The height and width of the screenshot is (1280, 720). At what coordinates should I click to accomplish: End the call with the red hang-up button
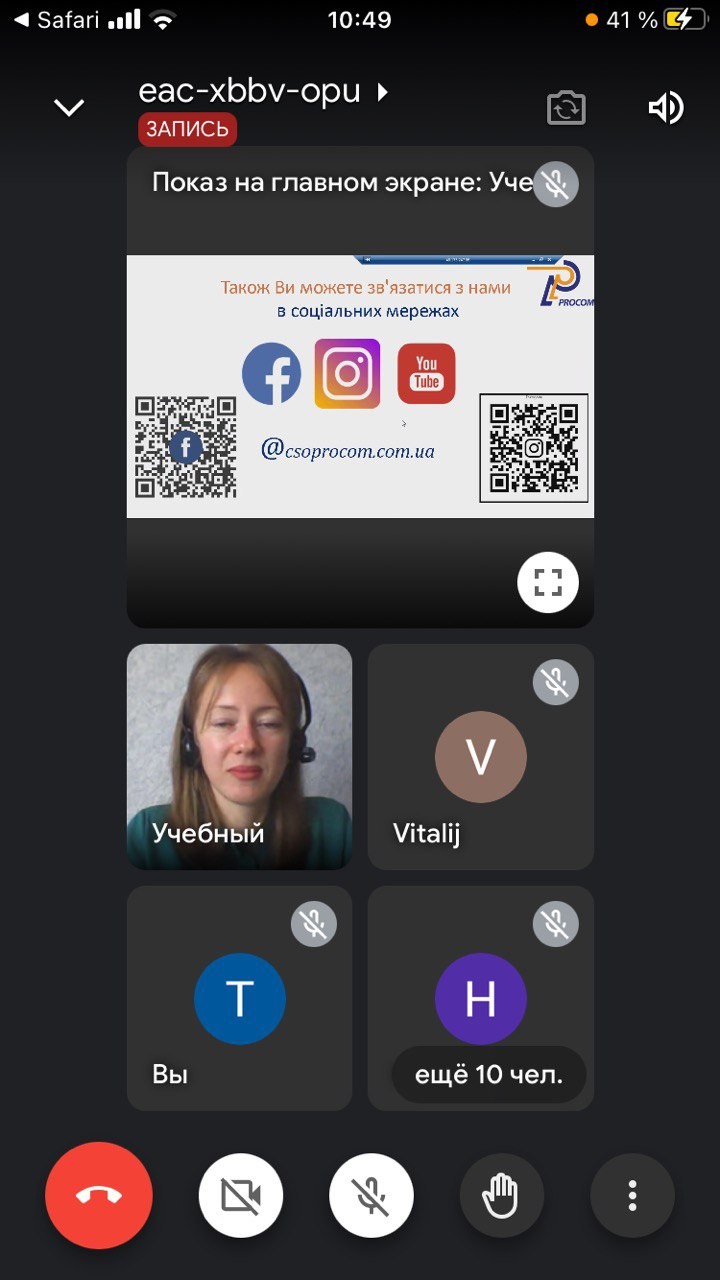(99, 1196)
